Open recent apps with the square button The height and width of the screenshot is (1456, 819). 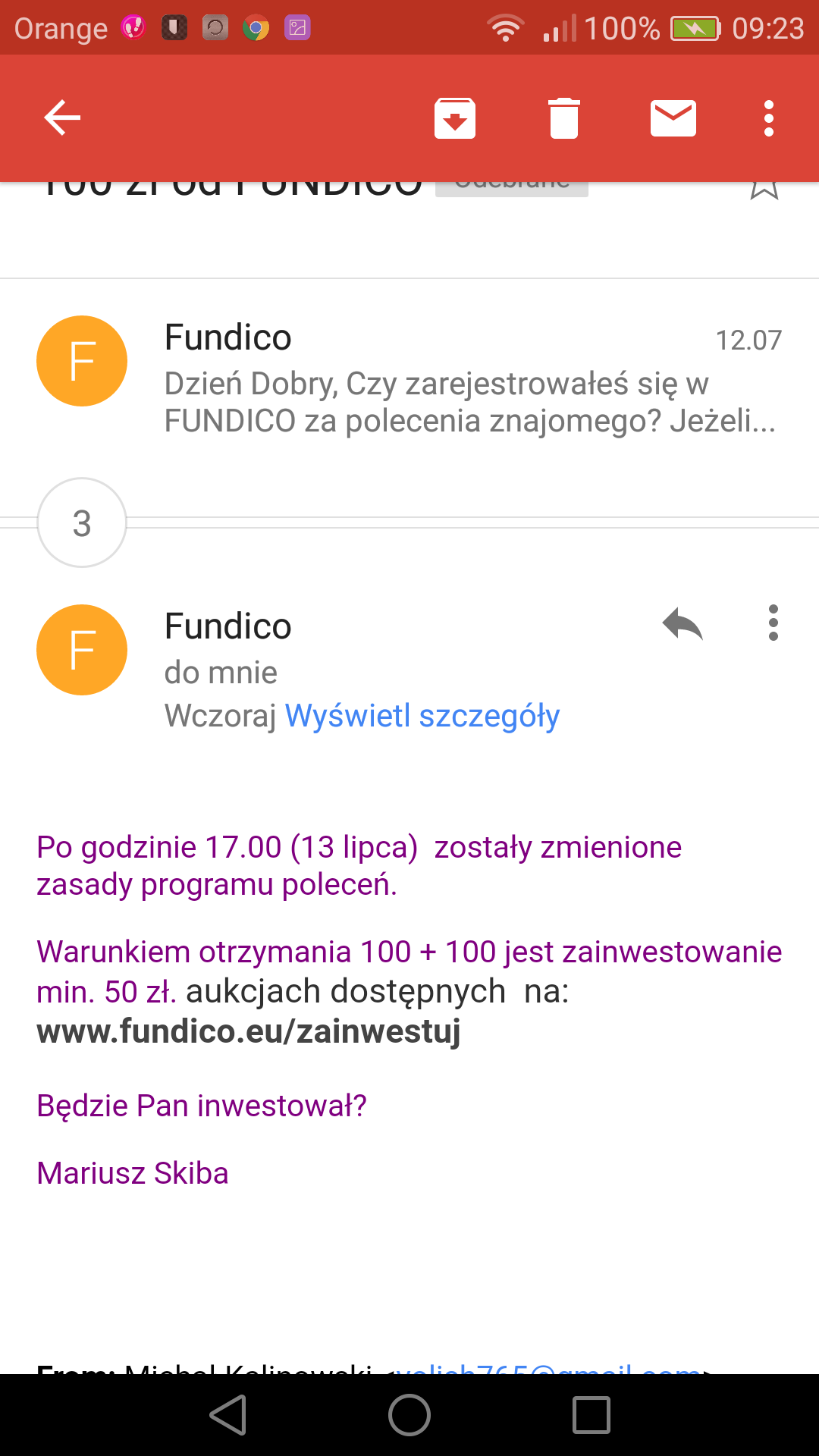pyautogui.click(x=591, y=1415)
